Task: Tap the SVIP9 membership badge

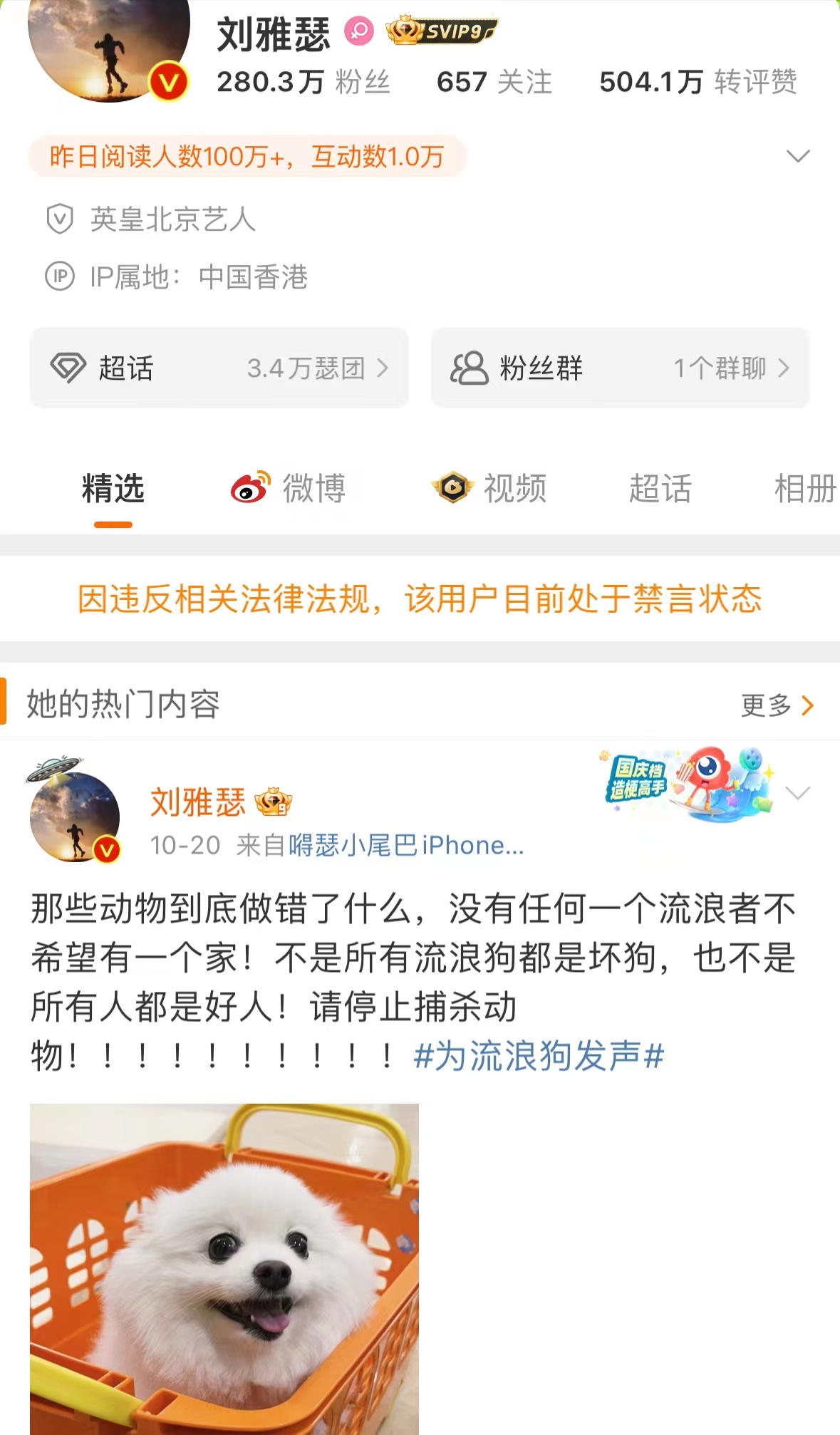Action: click(441, 31)
